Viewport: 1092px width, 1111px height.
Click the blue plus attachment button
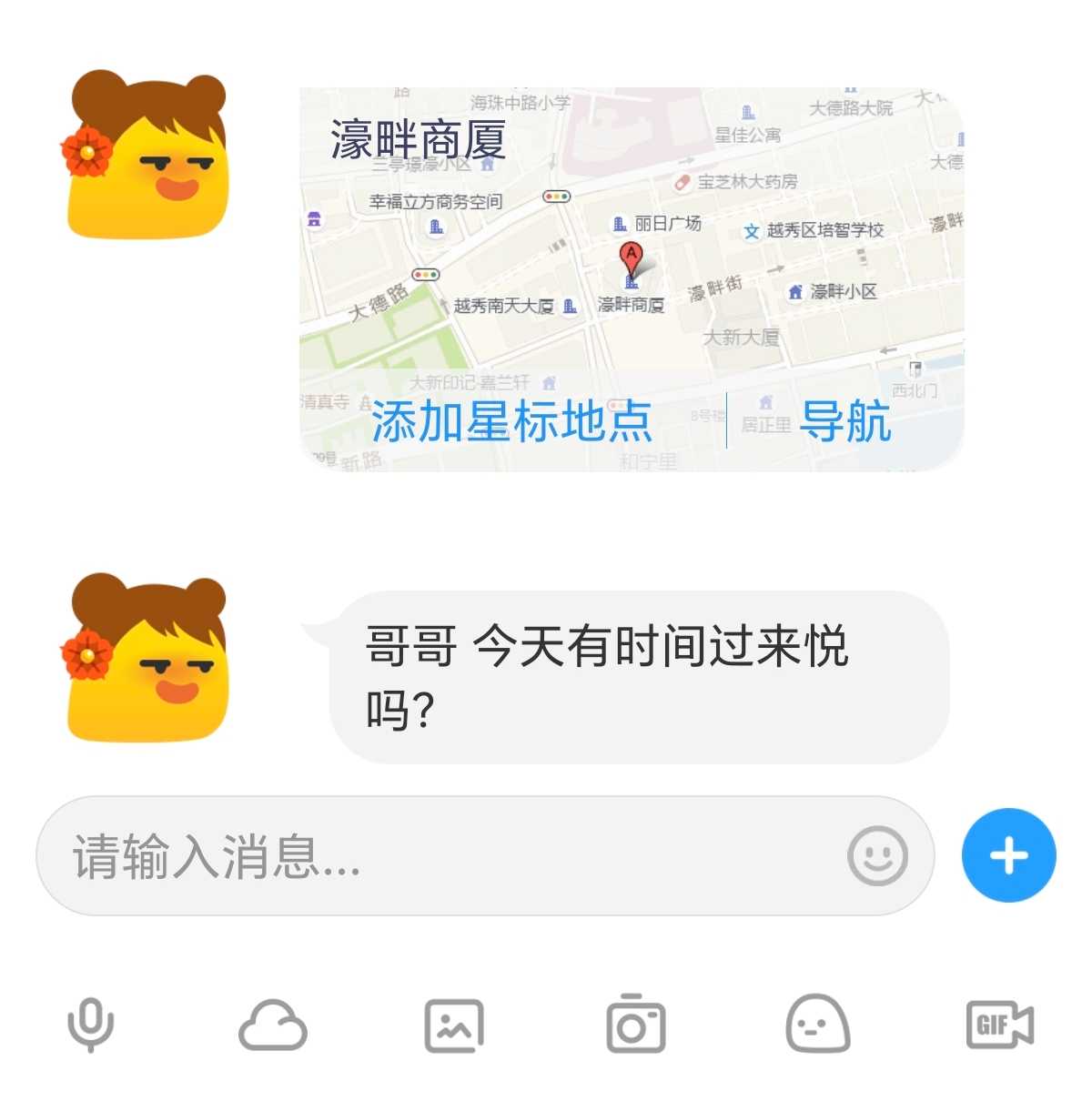click(1008, 855)
